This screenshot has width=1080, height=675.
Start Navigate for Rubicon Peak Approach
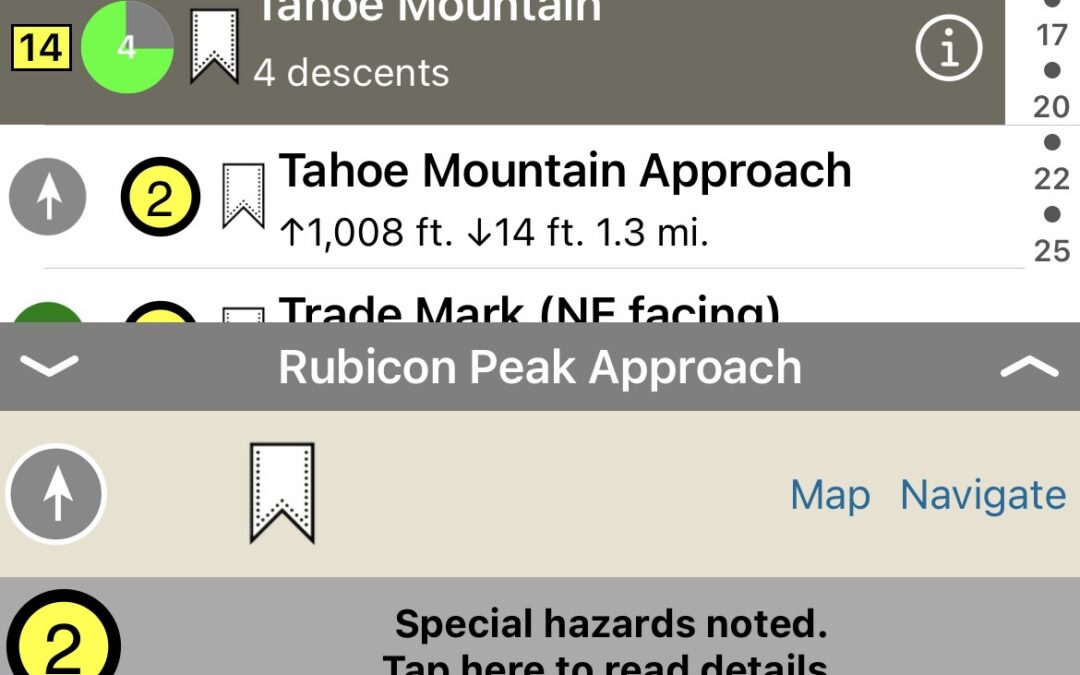click(x=983, y=495)
